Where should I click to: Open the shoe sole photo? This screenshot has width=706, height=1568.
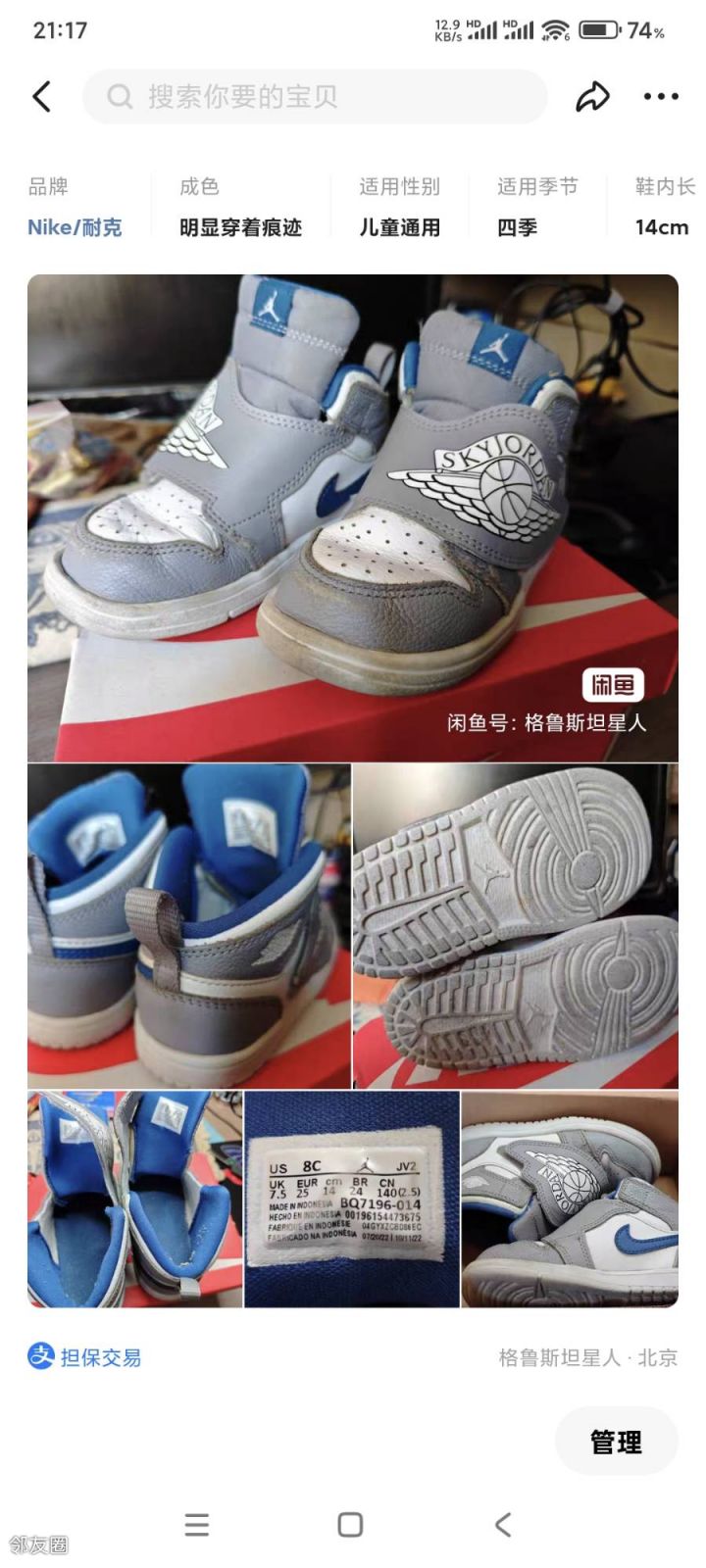pos(516,926)
